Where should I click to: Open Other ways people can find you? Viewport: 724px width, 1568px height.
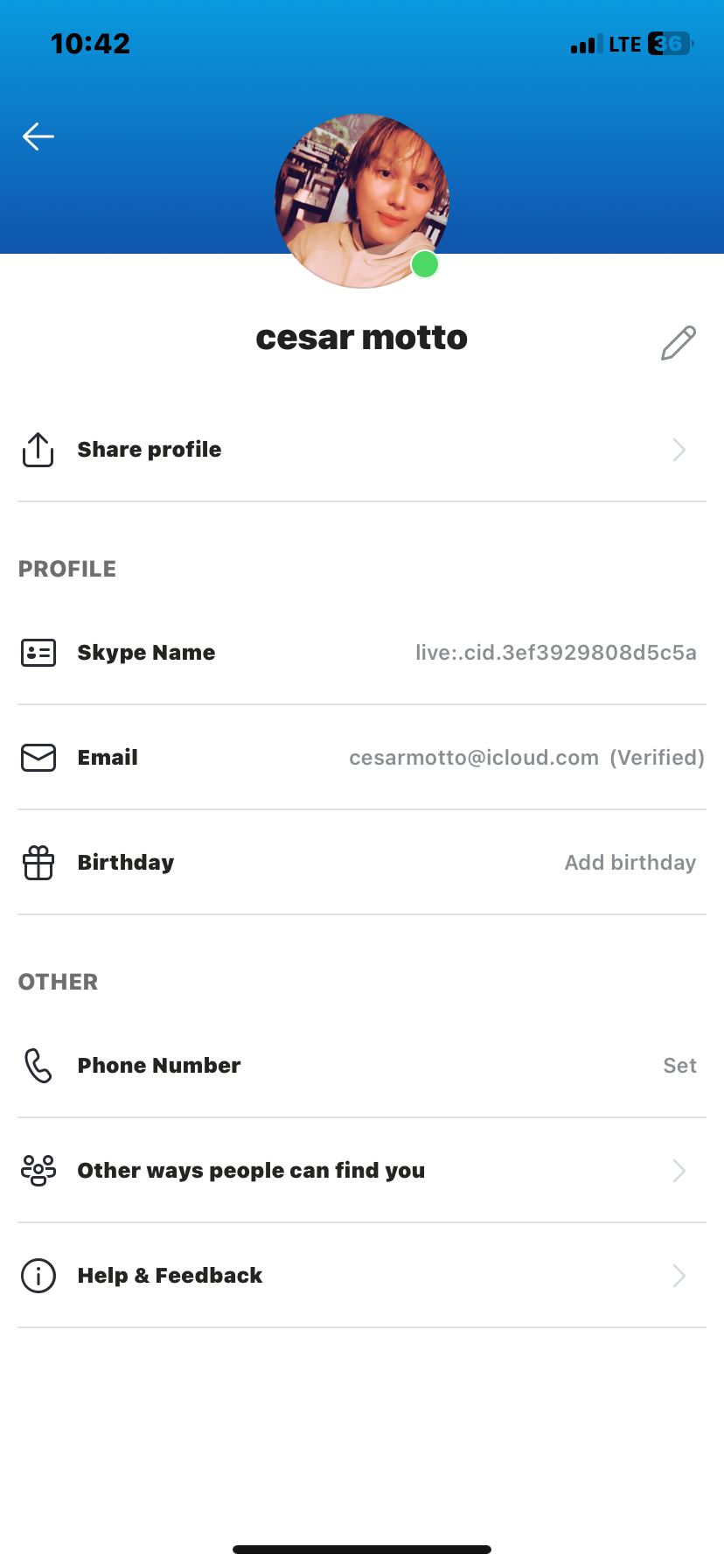pyautogui.click(x=362, y=1171)
